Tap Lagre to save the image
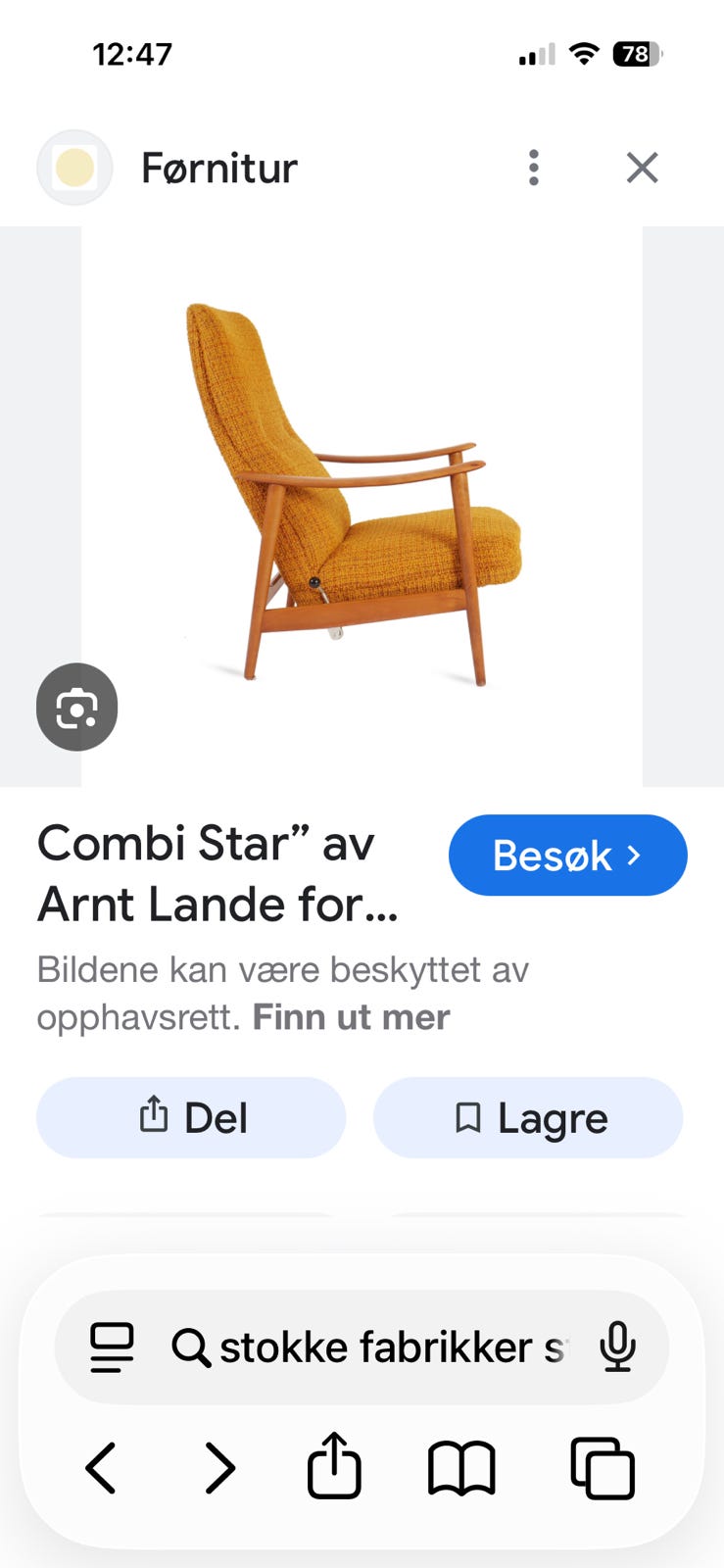Viewport: 724px width, 1568px height. pyautogui.click(x=528, y=1117)
